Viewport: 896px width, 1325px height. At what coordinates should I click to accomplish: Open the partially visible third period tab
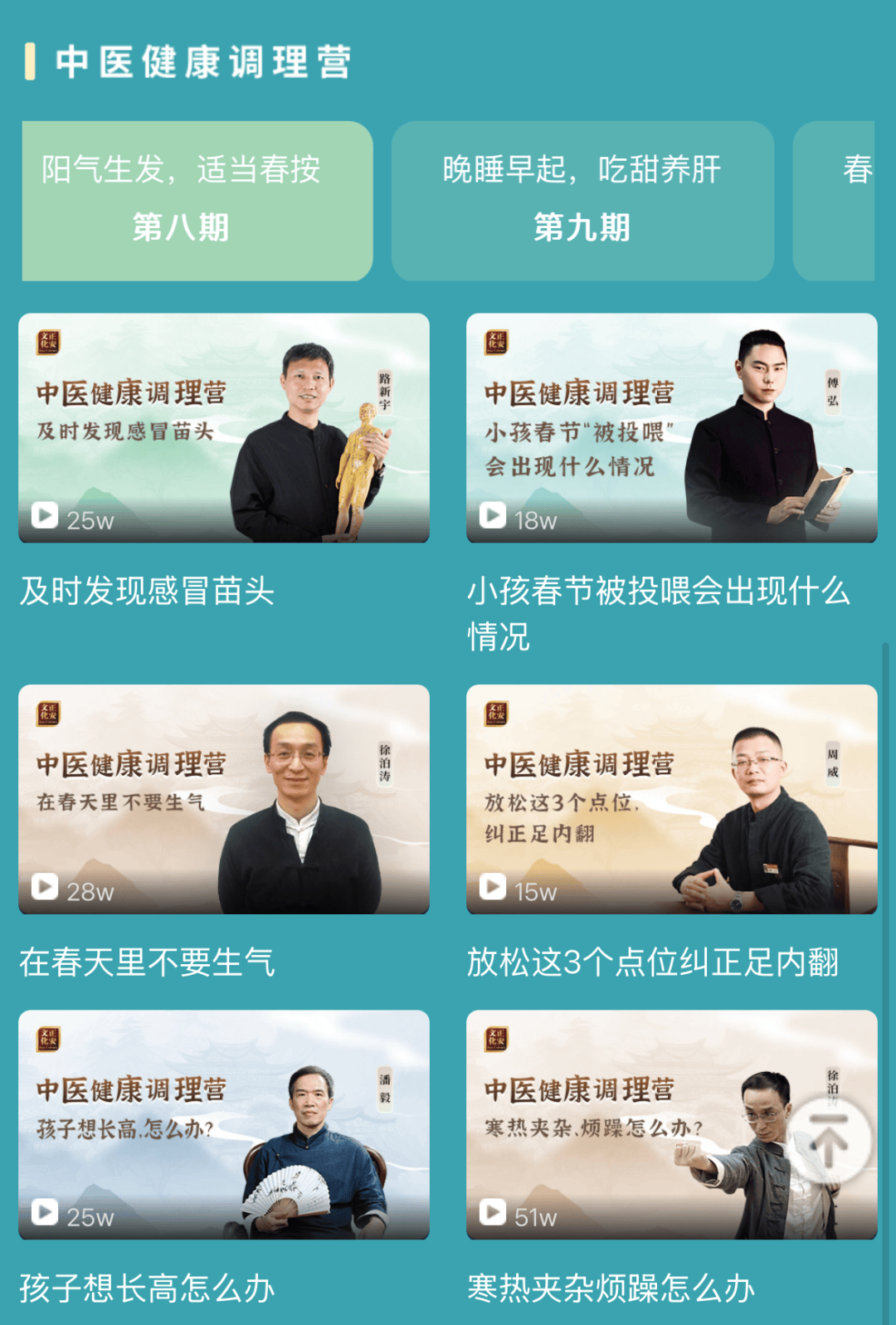point(838,201)
